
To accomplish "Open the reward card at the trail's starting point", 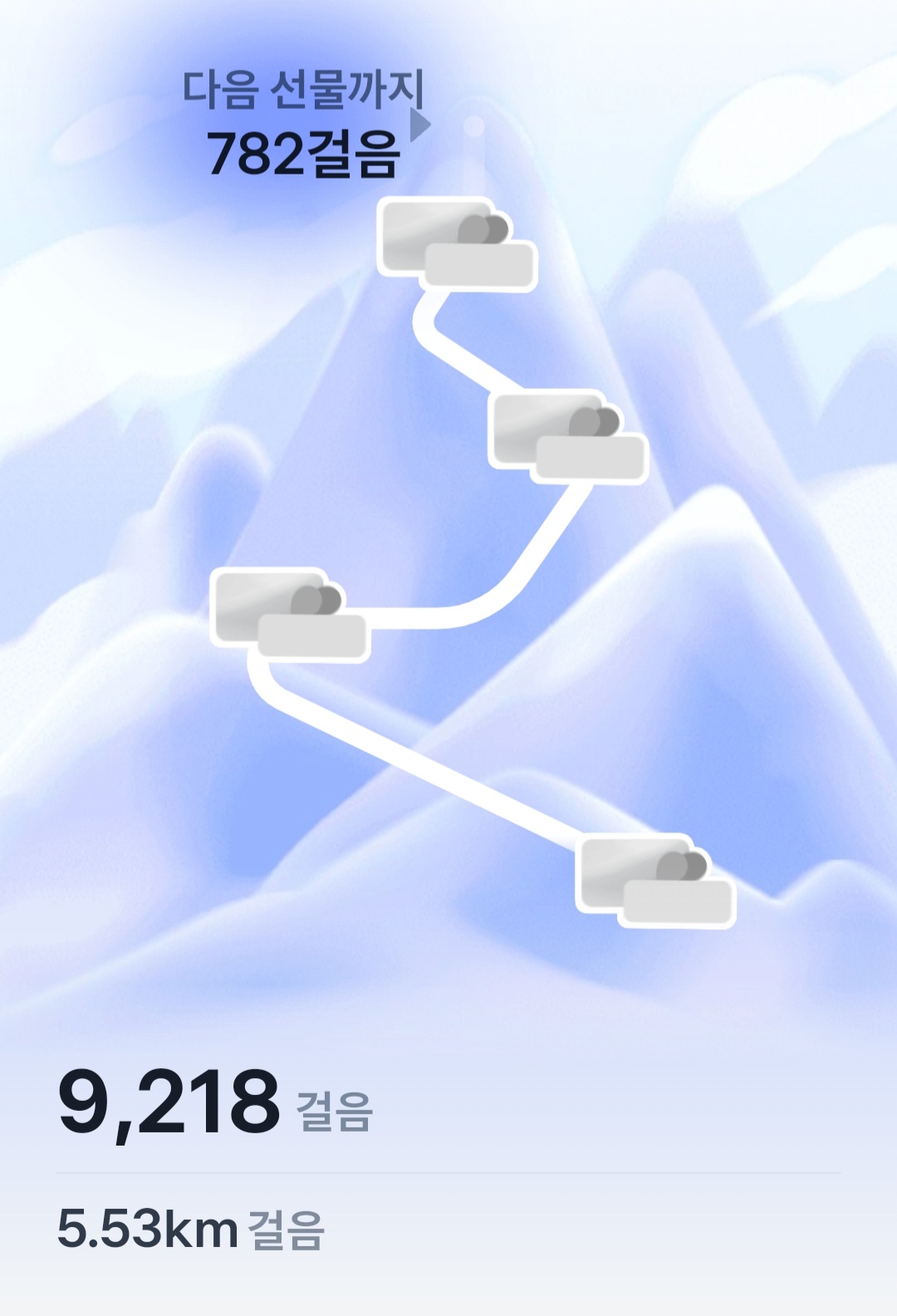I will pyautogui.click(x=655, y=881).
